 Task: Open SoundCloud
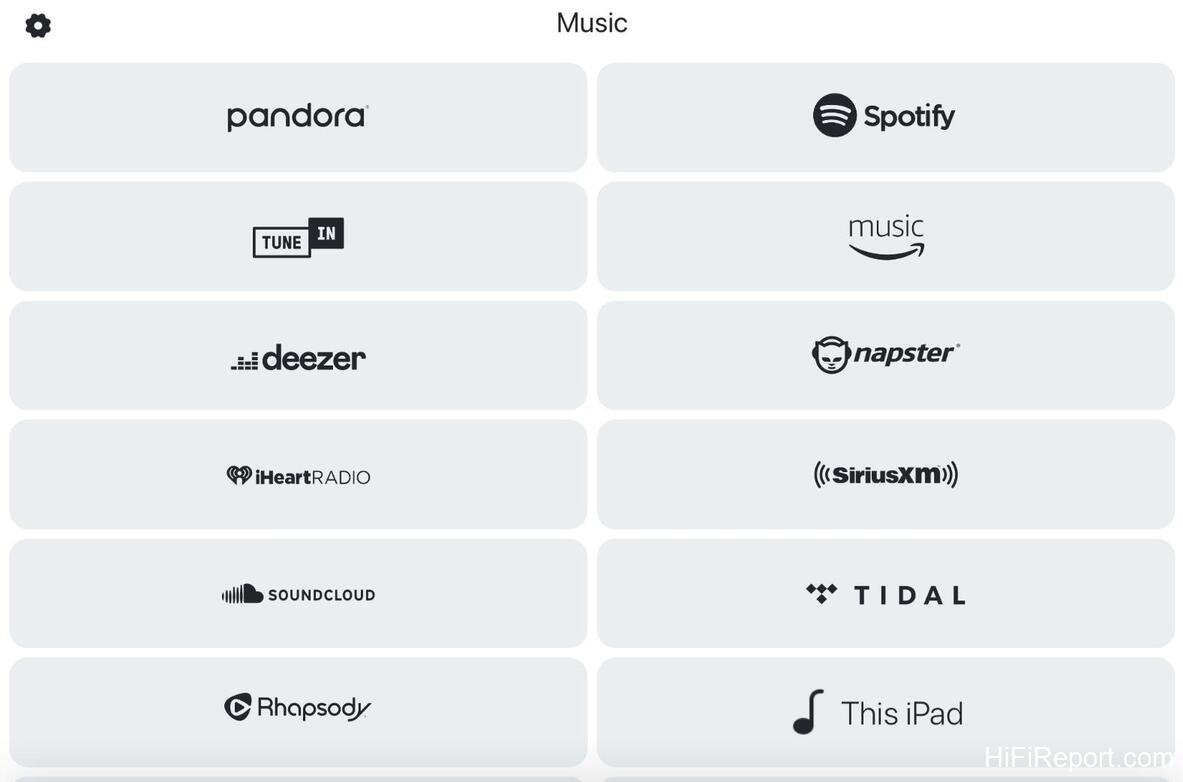pyautogui.click(x=298, y=593)
